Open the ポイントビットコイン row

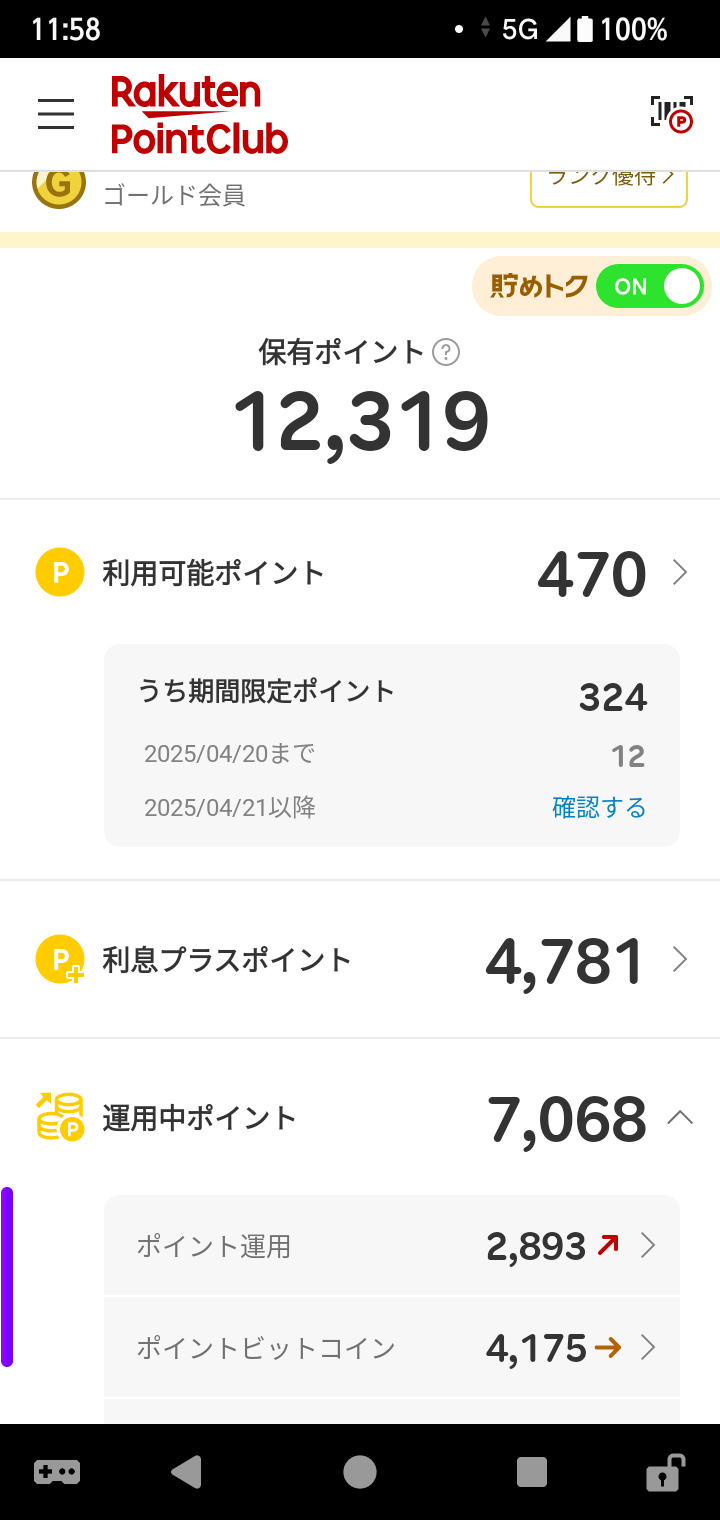392,1348
